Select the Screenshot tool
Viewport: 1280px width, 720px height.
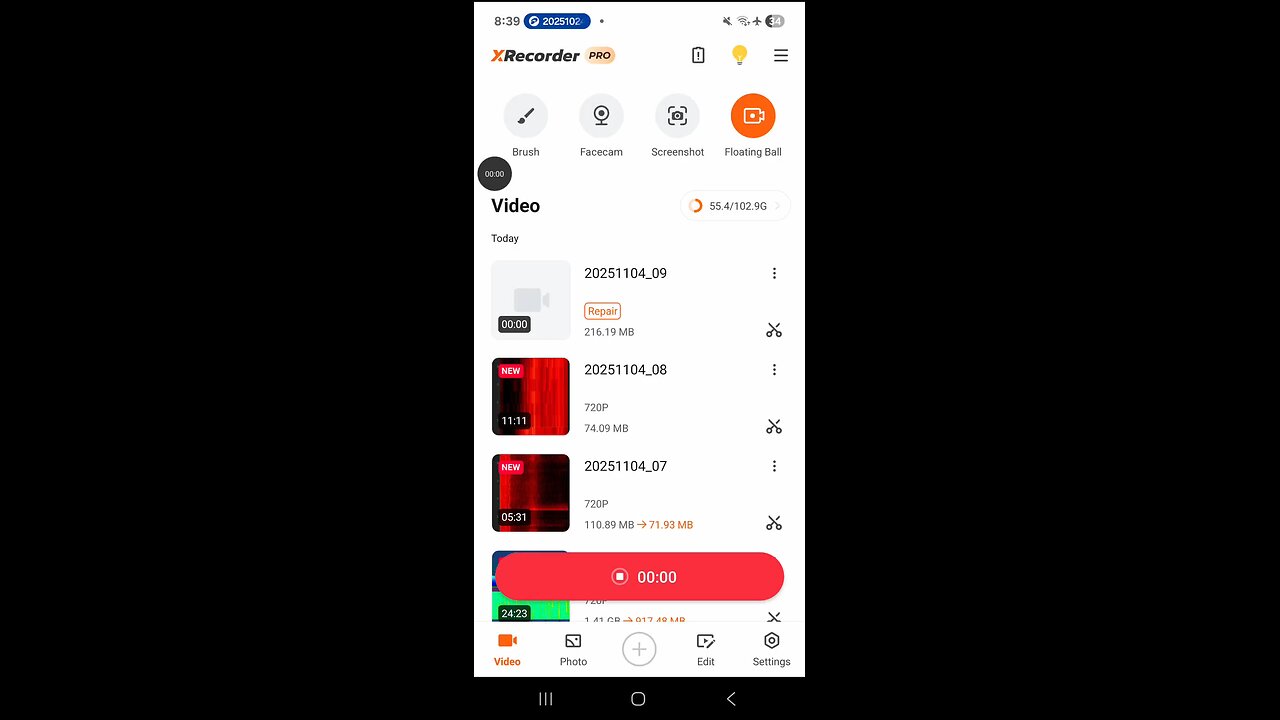point(677,117)
